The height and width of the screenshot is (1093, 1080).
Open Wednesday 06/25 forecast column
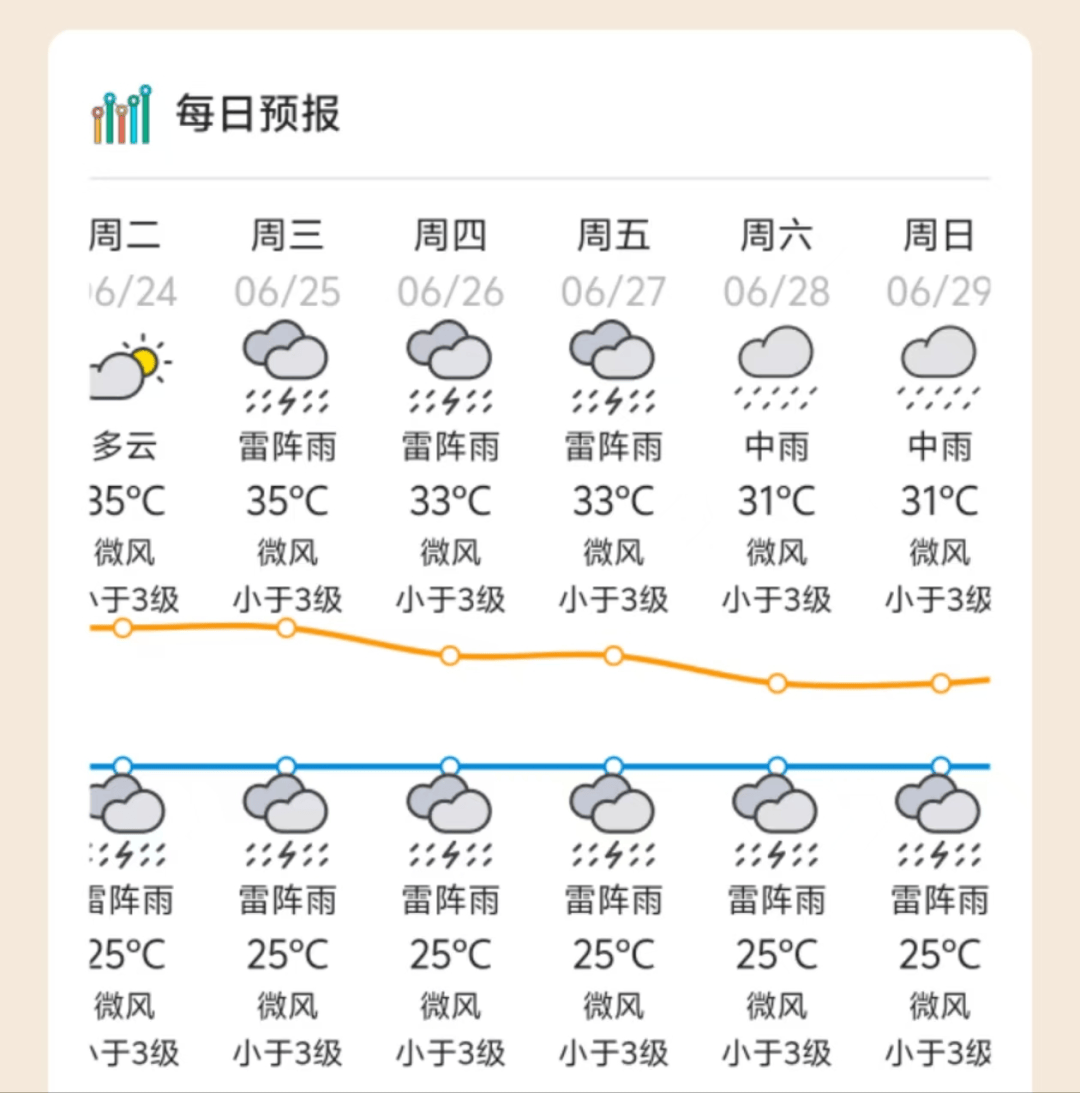287,420
